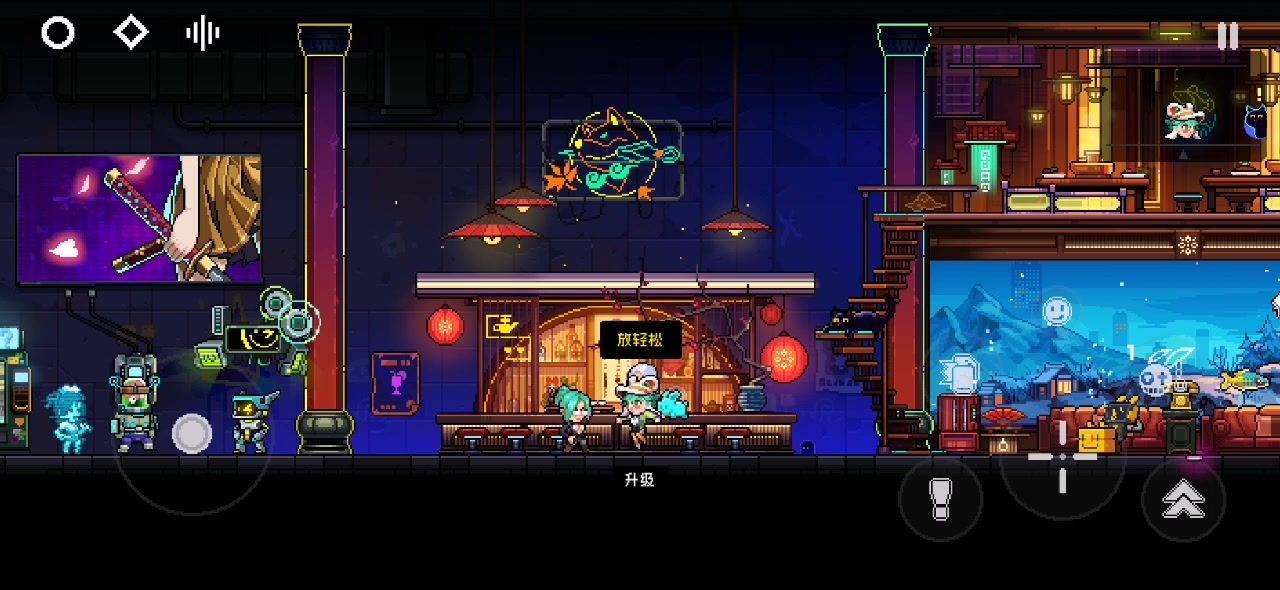Image resolution: width=1280 pixels, height=590 pixels.
Task: Tap the circle icon at top left
Action: (x=57, y=33)
